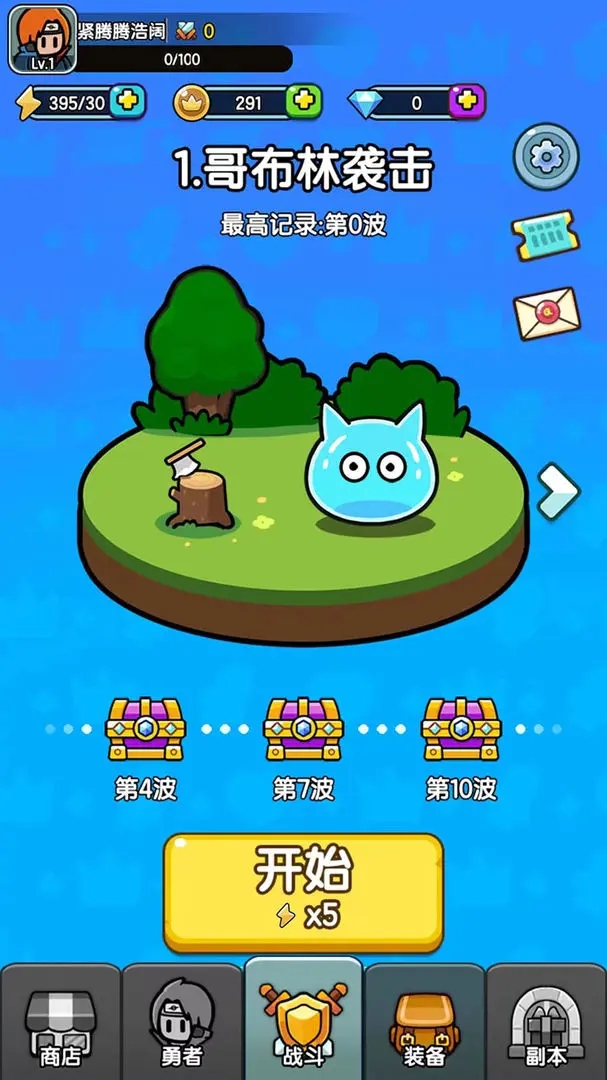Tap the player avatar Lv.1

(x=43, y=40)
